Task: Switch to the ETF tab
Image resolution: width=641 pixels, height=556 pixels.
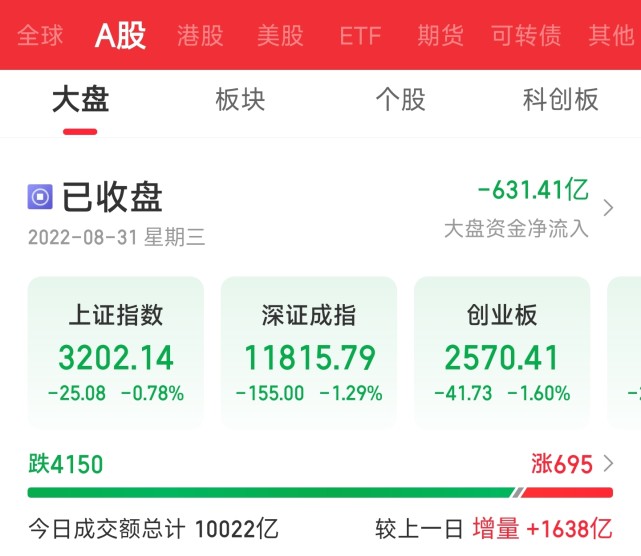Action: (x=360, y=36)
